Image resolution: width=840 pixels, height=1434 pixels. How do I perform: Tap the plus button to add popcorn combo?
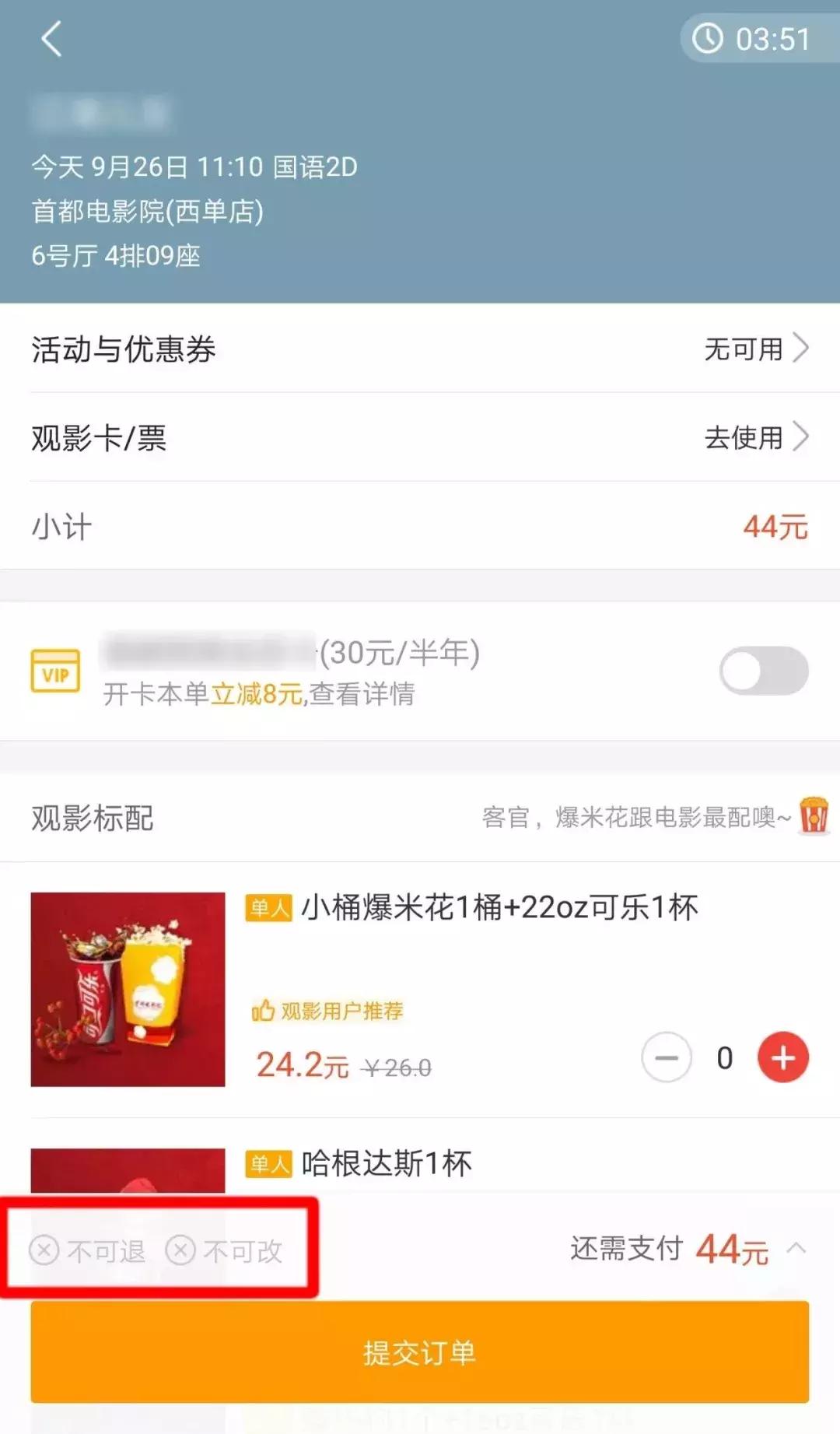tap(783, 1058)
